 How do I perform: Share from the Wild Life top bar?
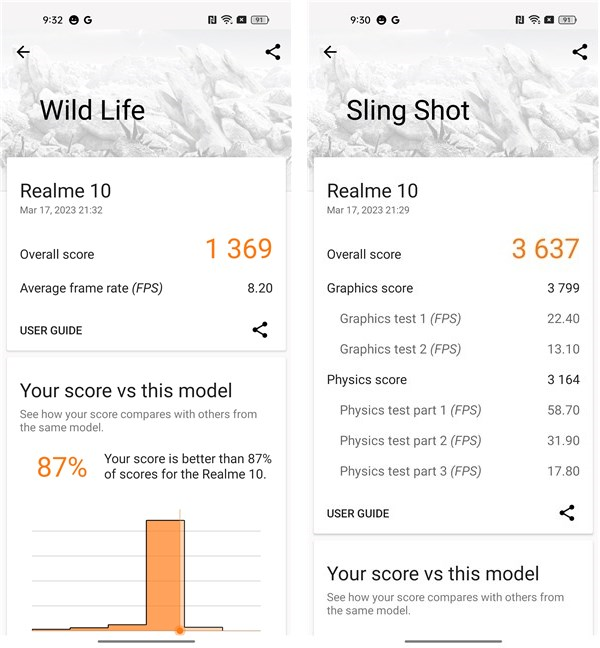[x=273, y=52]
